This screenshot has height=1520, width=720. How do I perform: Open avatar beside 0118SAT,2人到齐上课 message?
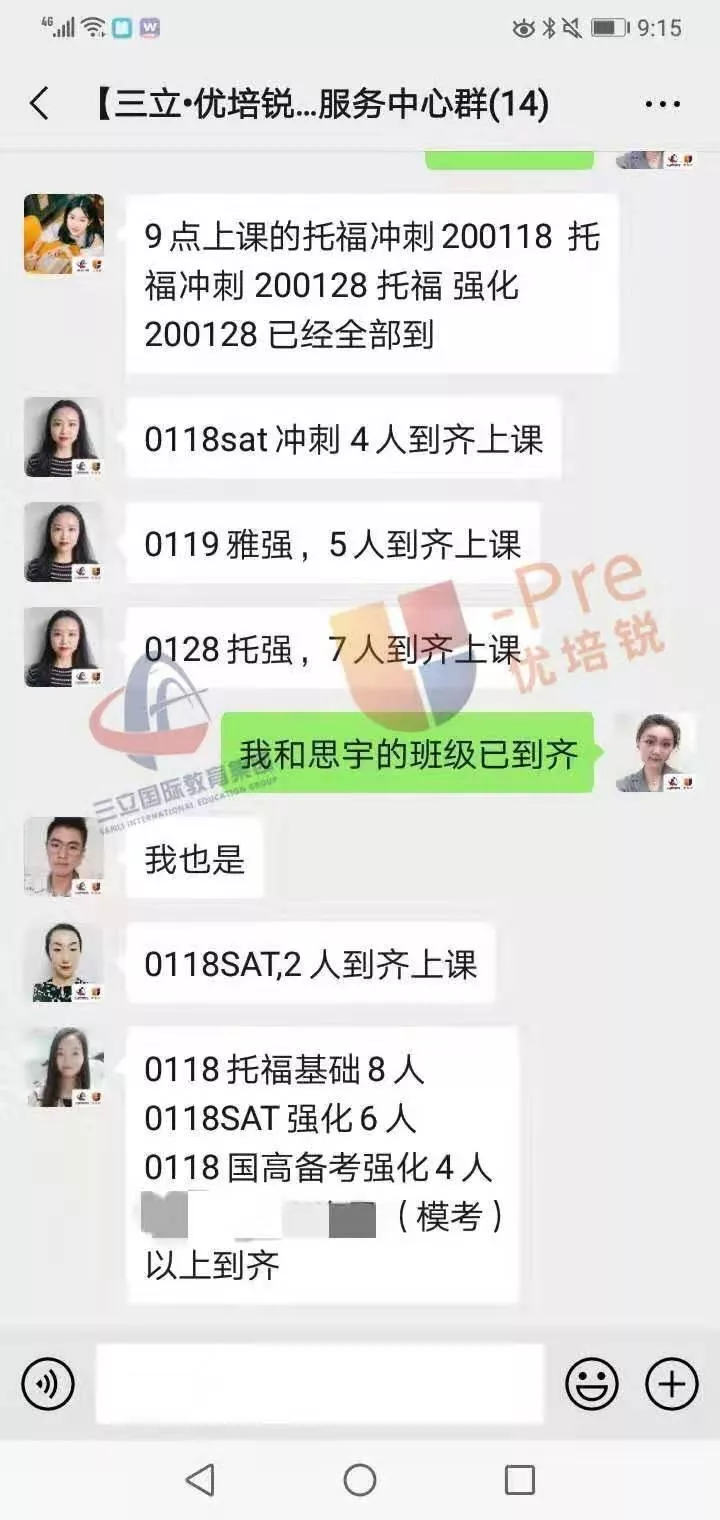(x=64, y=962)
